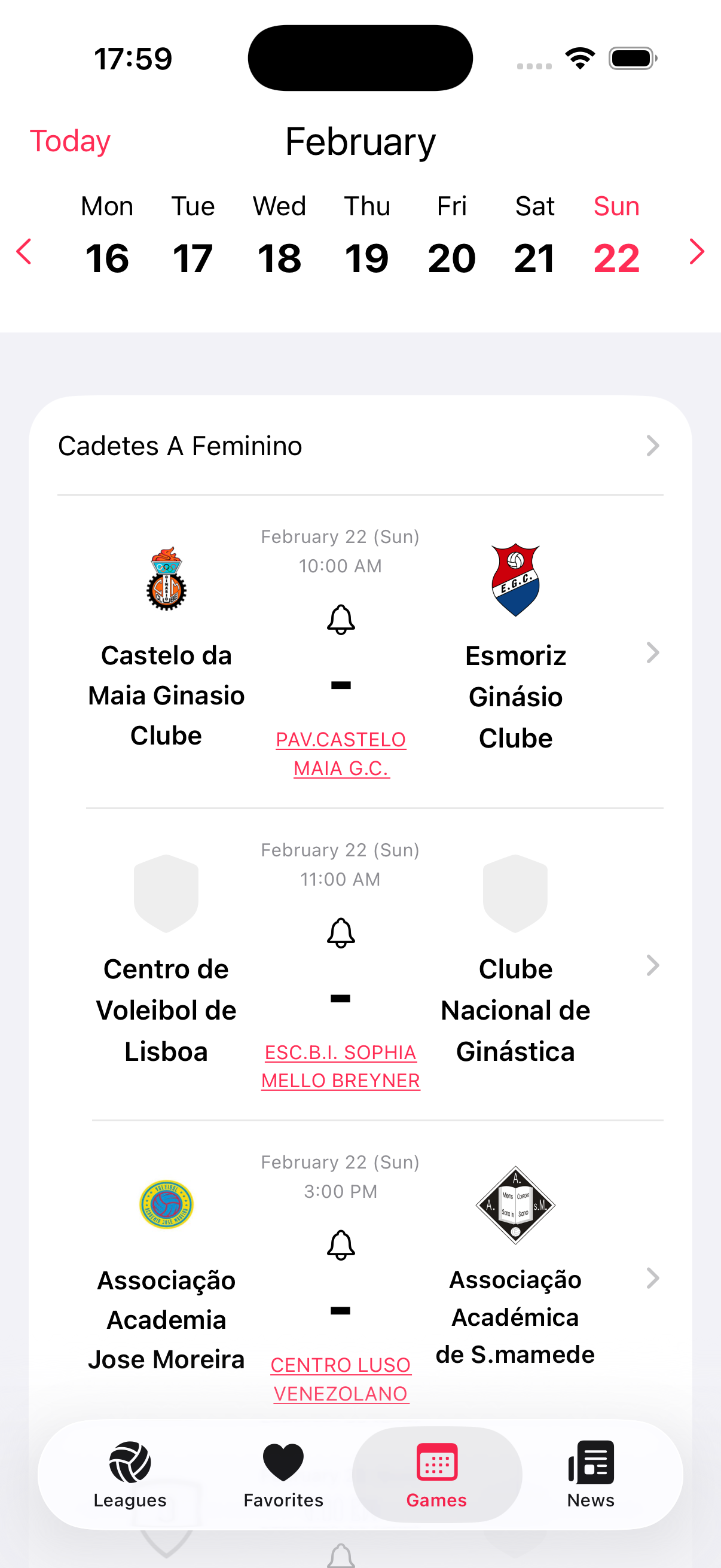The height and width of the screenshot is (1568, 721).
Task: Switch to the Leagues tab
Action: pyautogui.click(x=130, y=1474)
